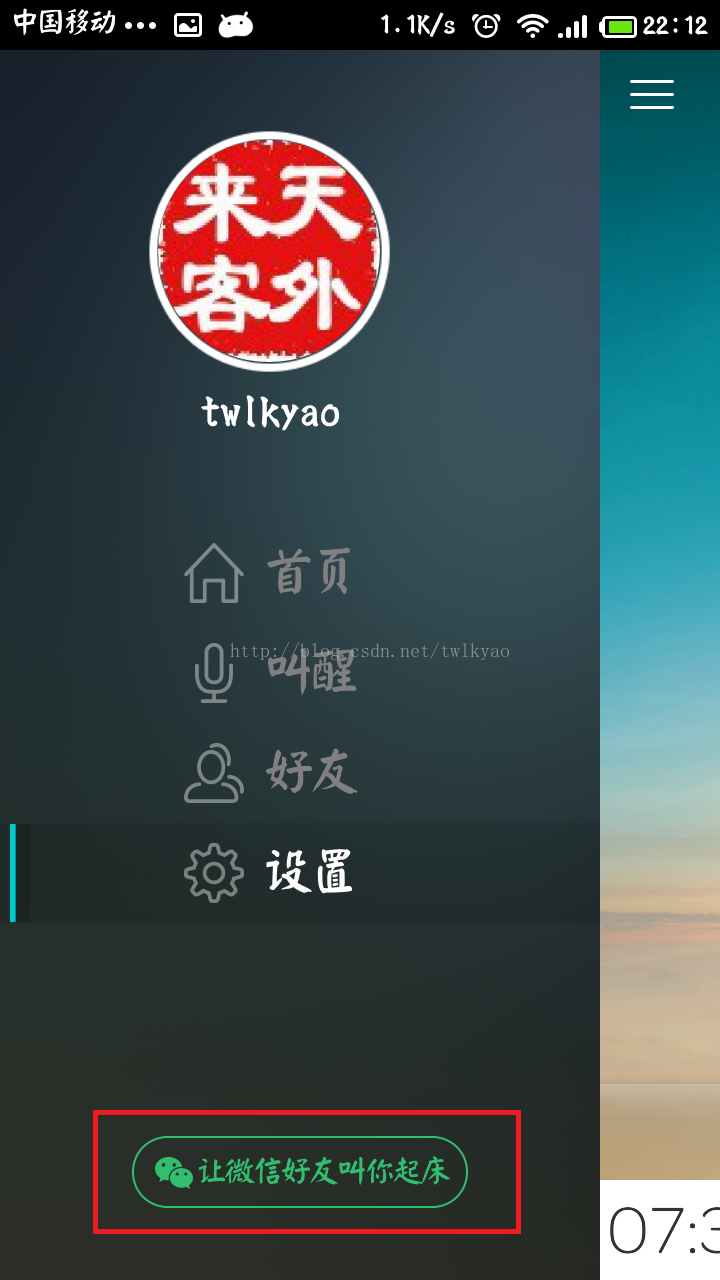Screen dimensions: 720x1280
Task: Open the 好友 friends item
Action: point(272,773)
